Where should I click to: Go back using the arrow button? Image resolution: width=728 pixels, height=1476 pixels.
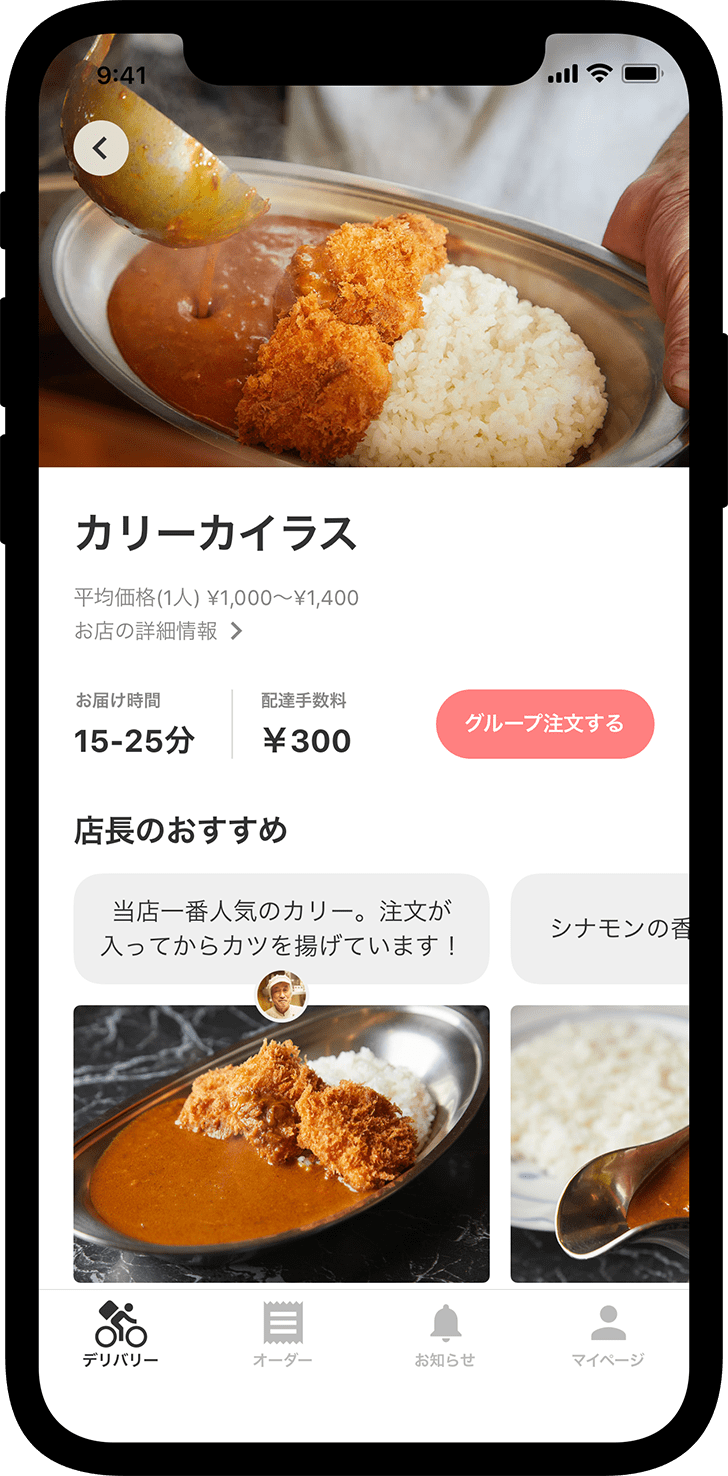coord(101,149)
